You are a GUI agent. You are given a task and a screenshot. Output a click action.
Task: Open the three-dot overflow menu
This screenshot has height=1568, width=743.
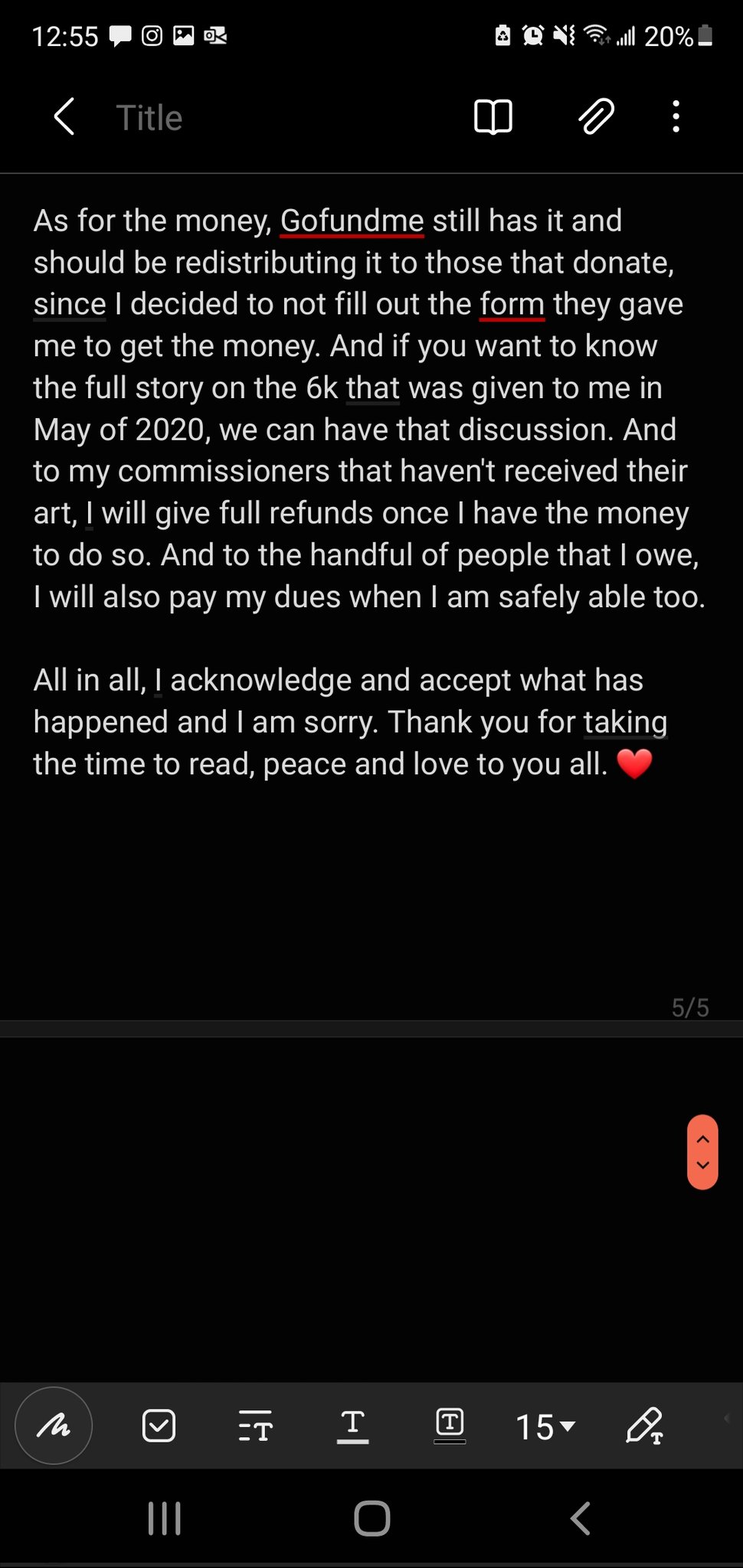[676, 117]
